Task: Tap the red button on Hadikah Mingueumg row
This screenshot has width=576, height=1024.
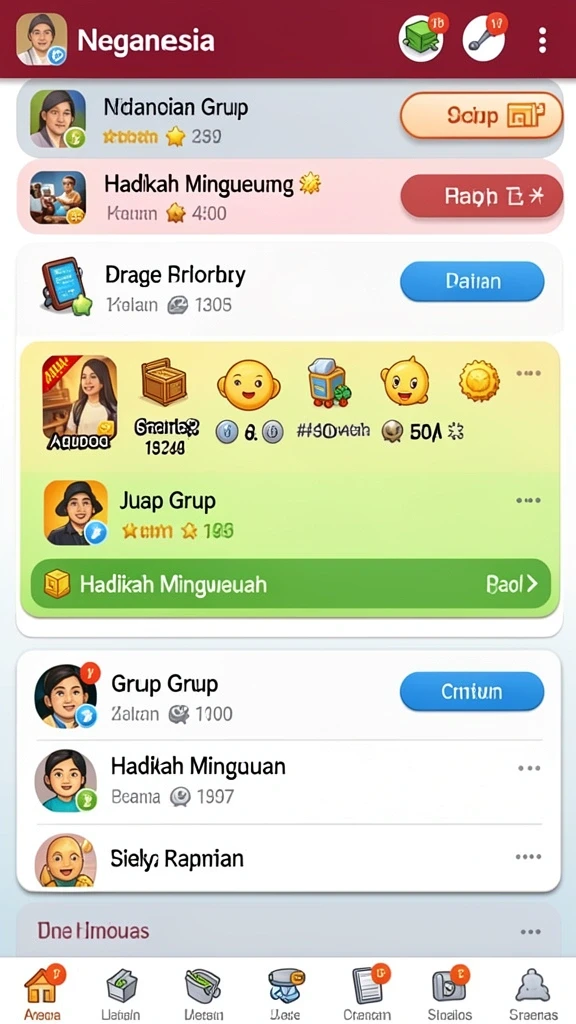Action: pyautogui.click(x=481, y=196)
